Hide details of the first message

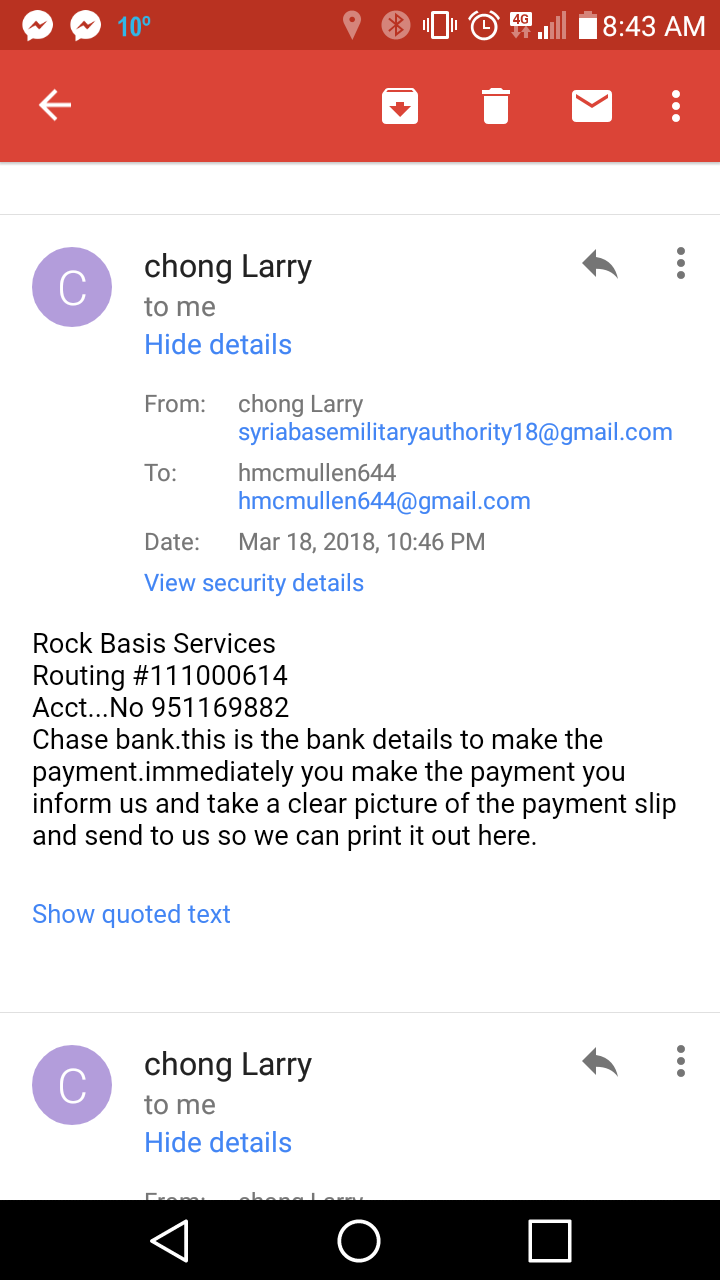(218, 345)
